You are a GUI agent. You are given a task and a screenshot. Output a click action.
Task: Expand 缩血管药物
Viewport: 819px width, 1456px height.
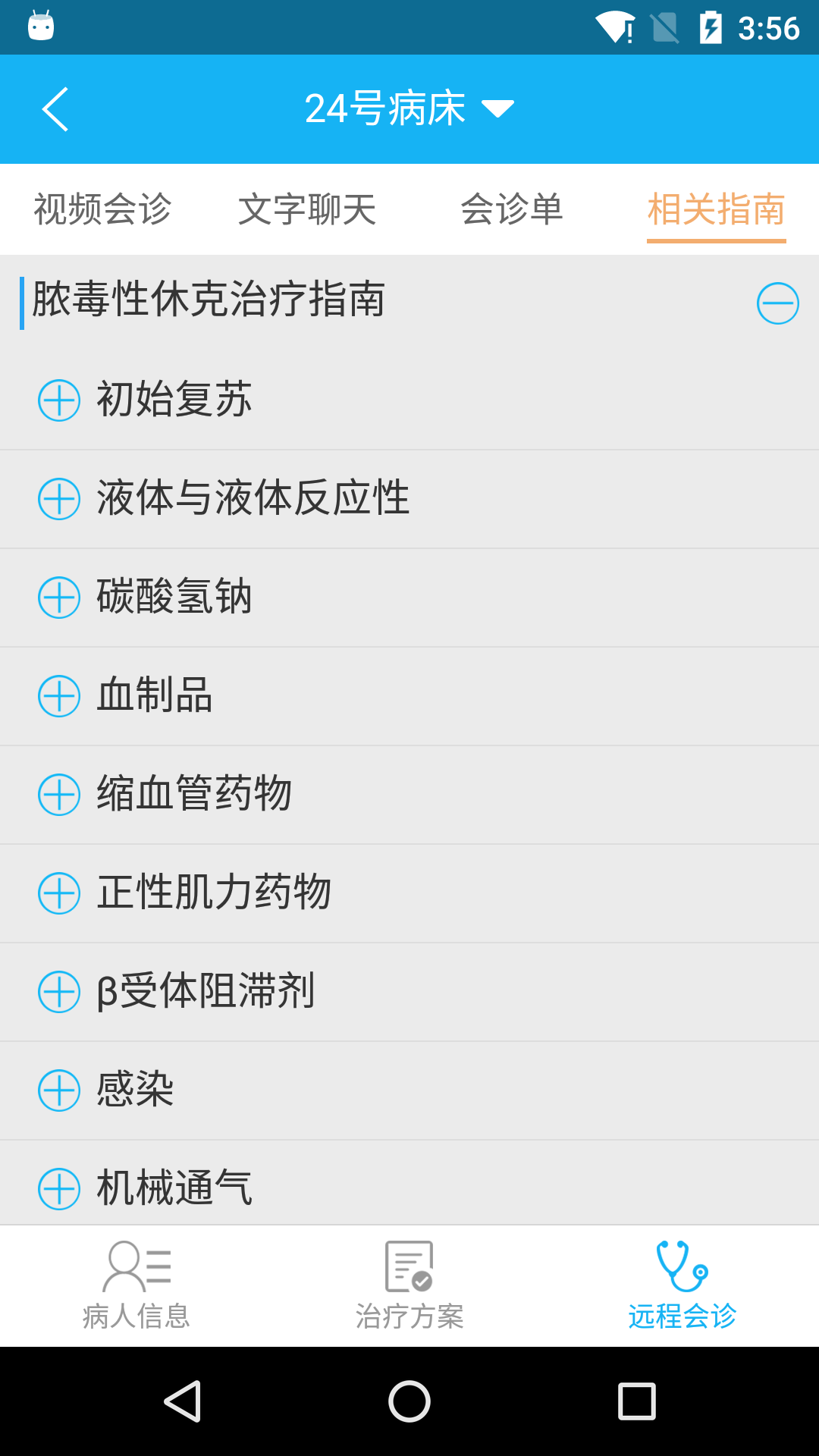59,795
